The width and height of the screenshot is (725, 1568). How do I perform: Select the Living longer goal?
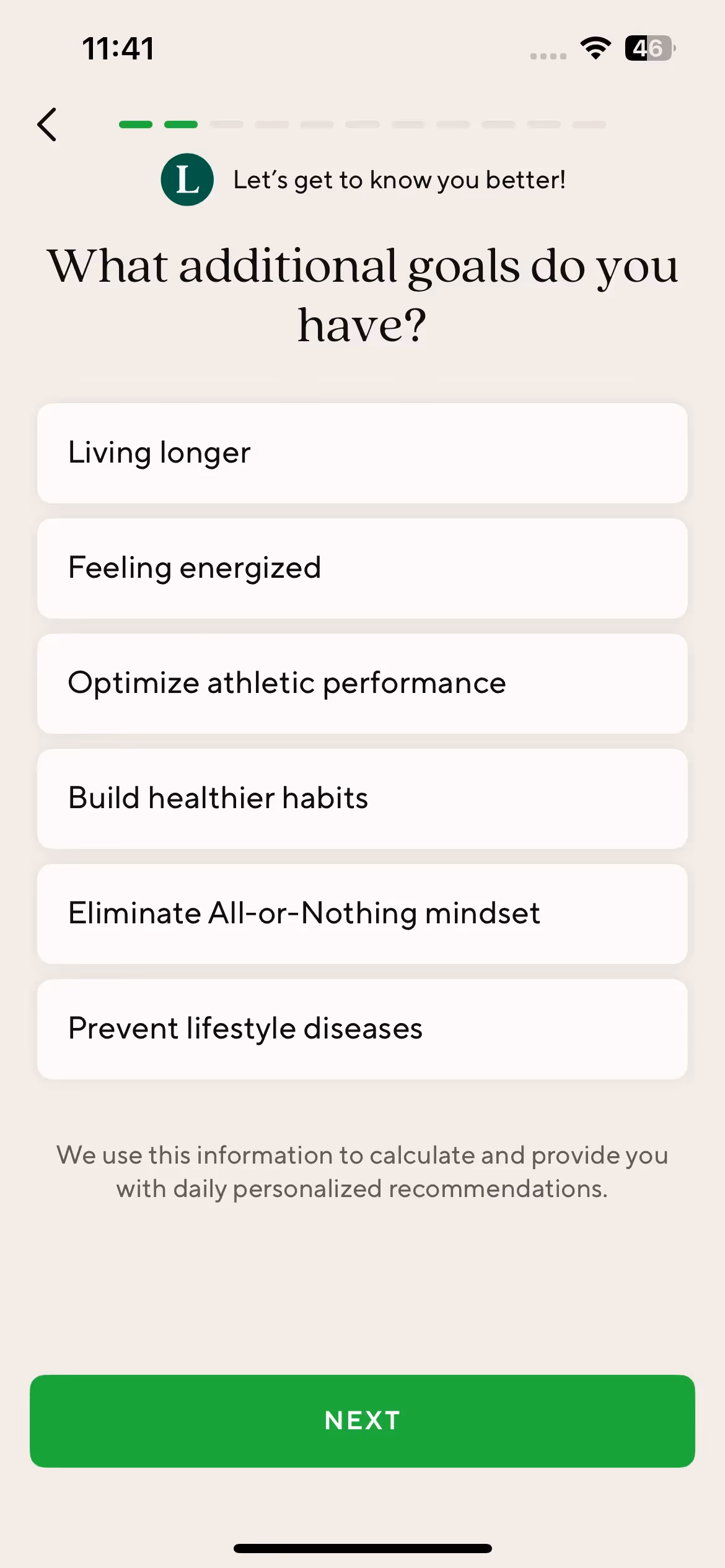coord(362,453)
